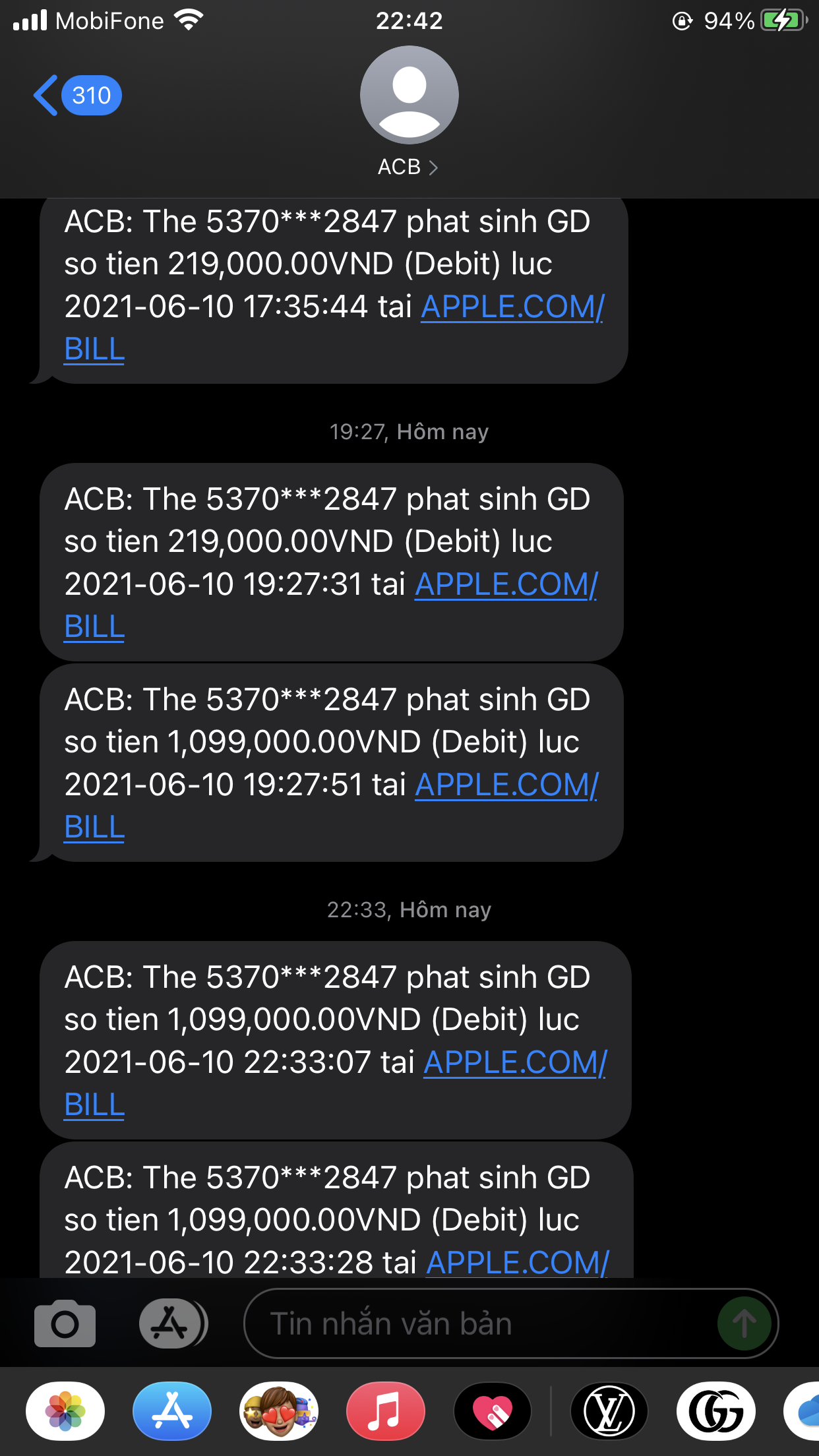Open the App Store iMessage app
The image size is (819, 1456).
click(x=172, y=1411)
